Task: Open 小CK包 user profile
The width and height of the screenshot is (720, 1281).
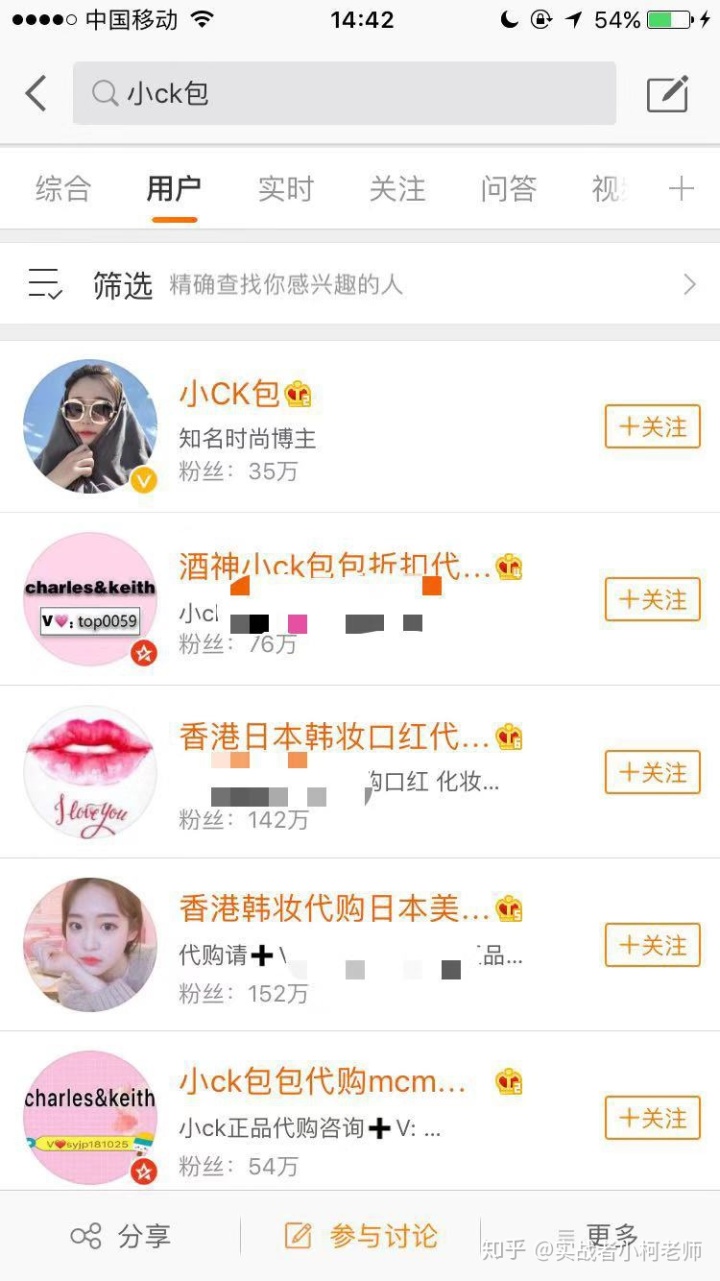Action: tap(230, 394)
